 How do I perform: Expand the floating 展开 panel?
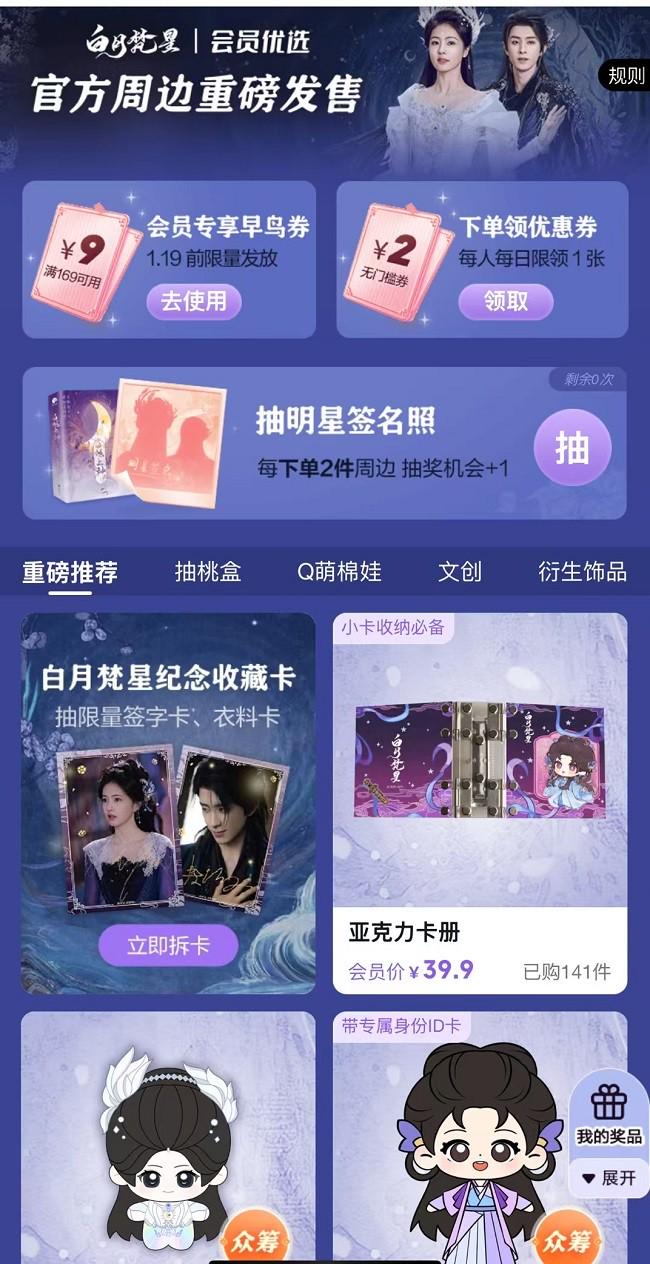(609, 1178)
